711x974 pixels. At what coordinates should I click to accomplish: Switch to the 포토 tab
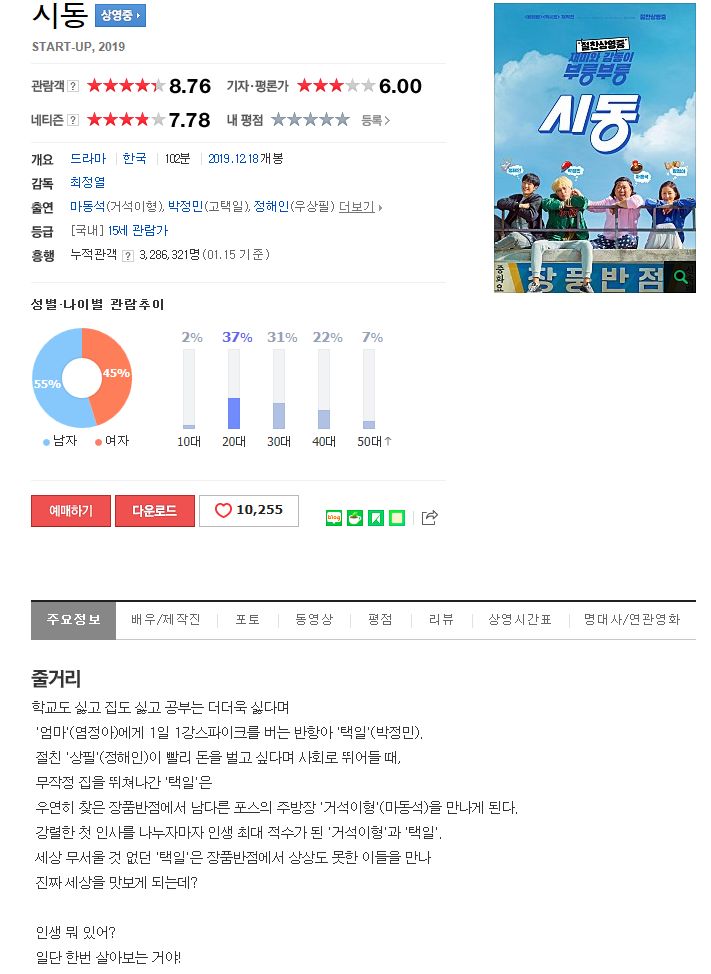pos(248,620)
